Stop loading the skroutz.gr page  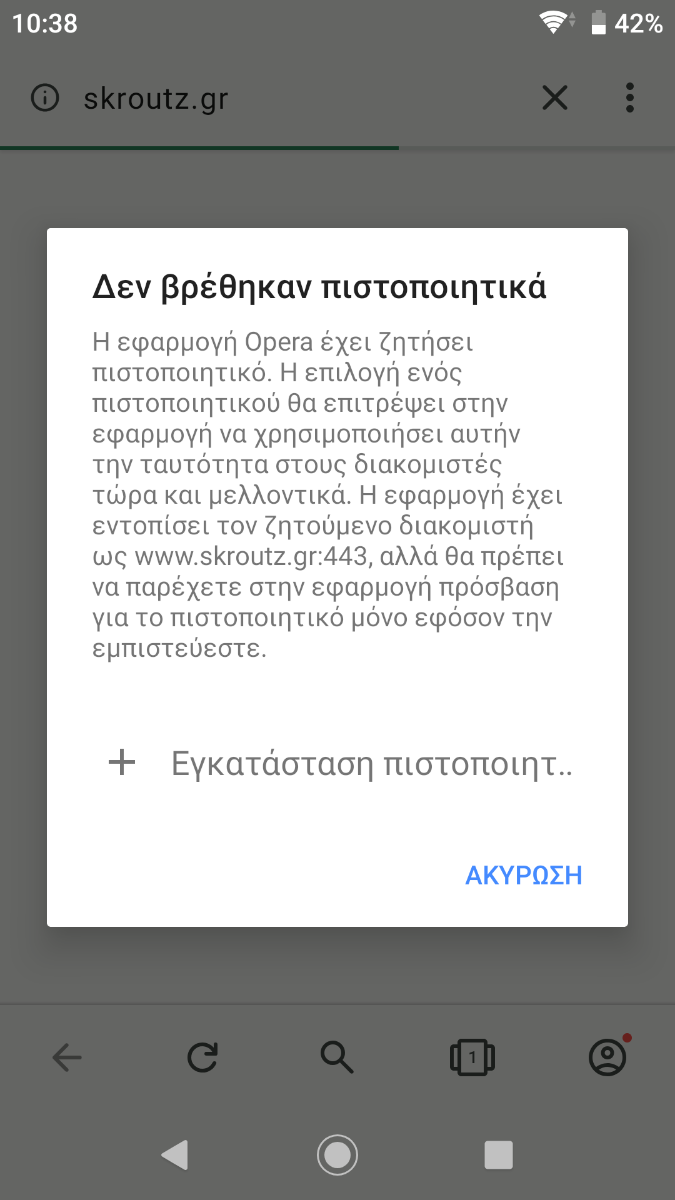coord(554,98)
